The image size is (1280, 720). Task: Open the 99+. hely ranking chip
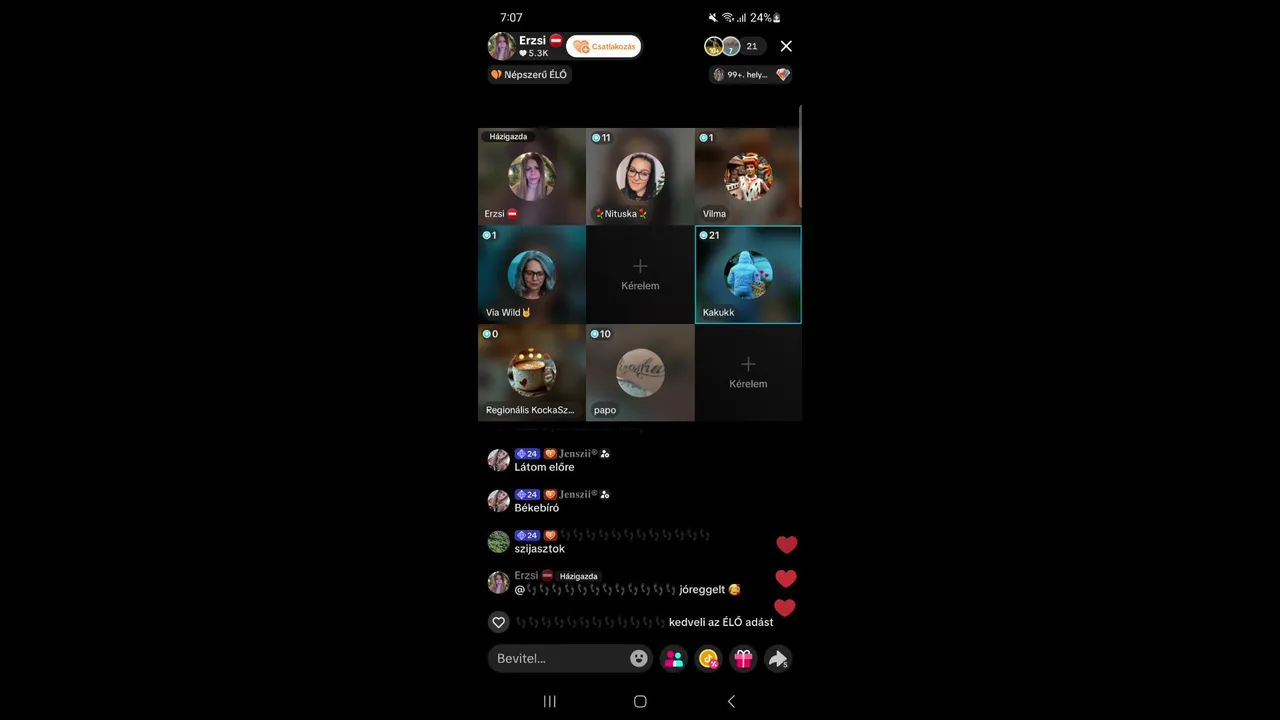coord(751,75)
